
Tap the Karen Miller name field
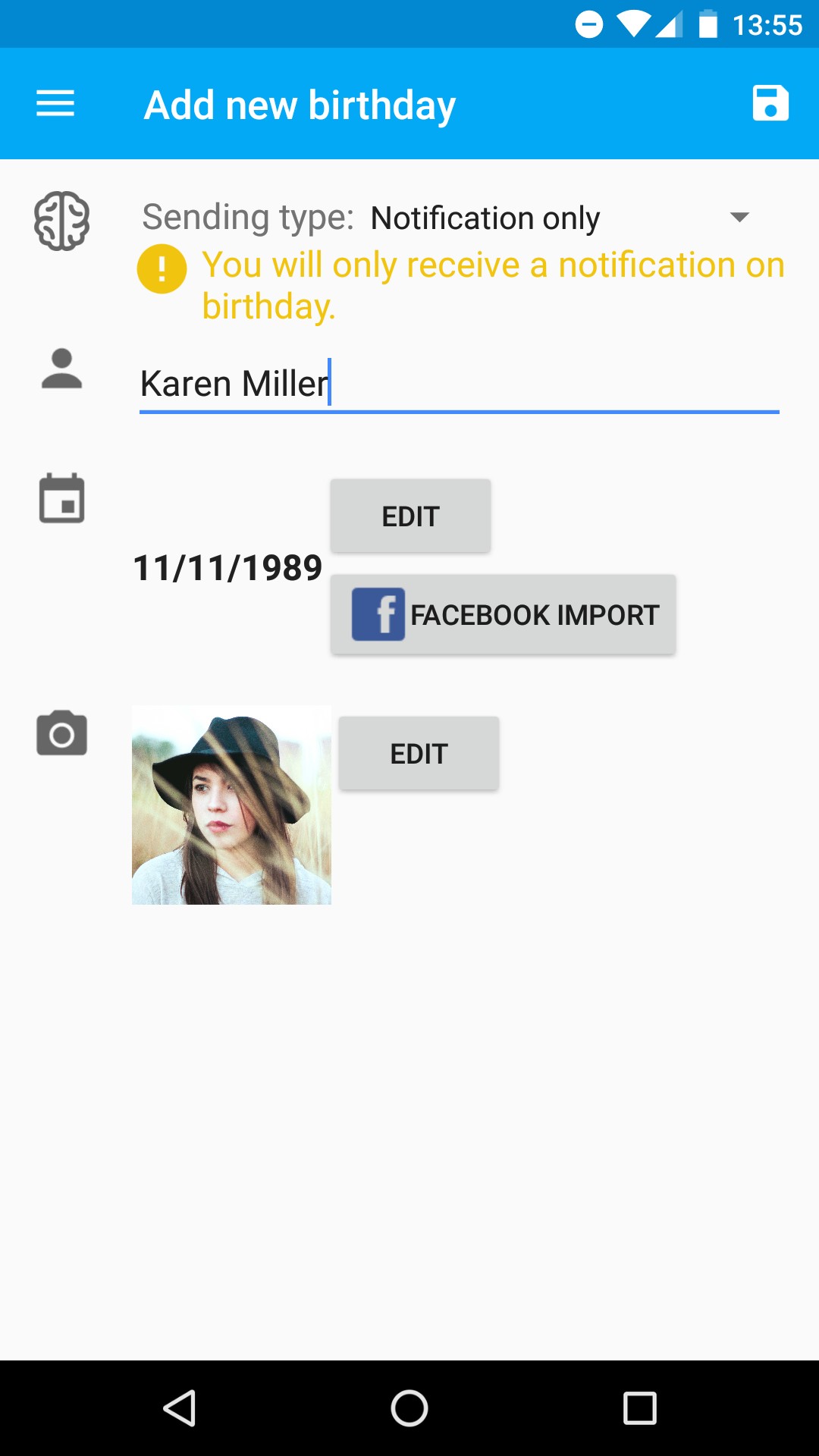point(458,384)
